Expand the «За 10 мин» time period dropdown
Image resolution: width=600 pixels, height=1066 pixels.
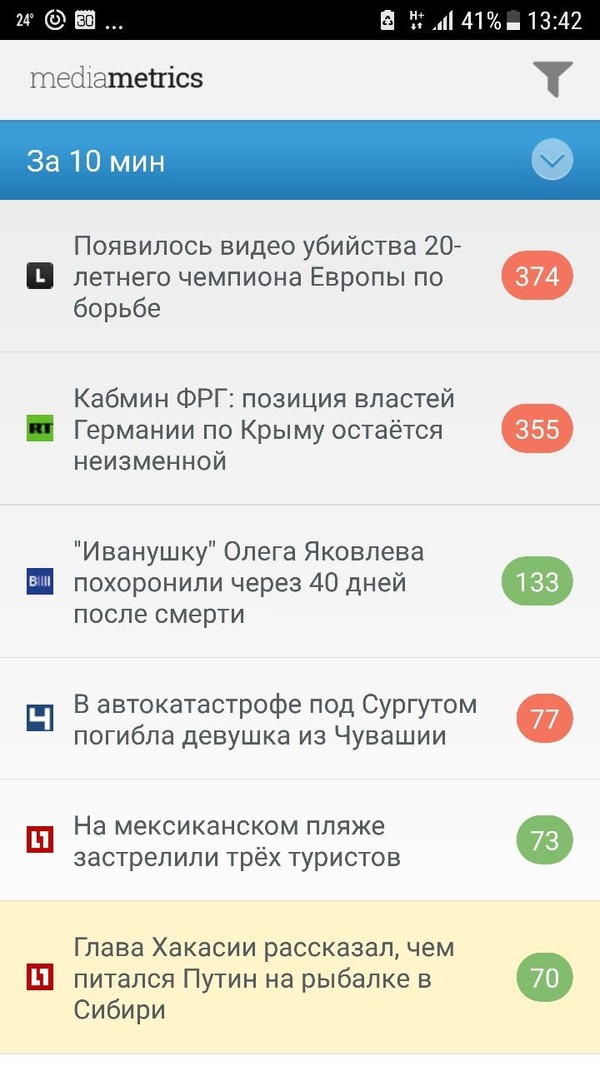click(552, 160)
